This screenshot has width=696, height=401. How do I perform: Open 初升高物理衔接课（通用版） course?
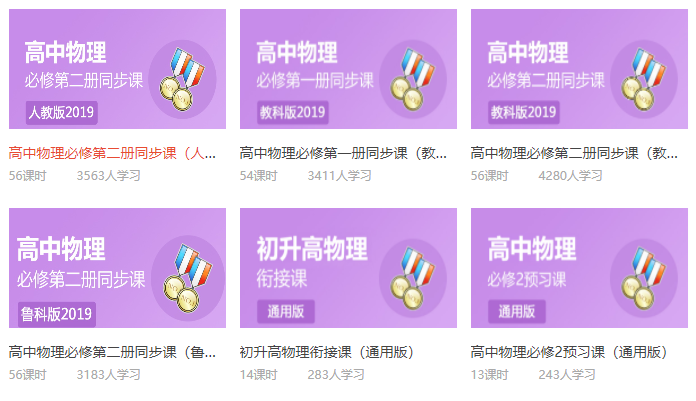coord(348,268)
